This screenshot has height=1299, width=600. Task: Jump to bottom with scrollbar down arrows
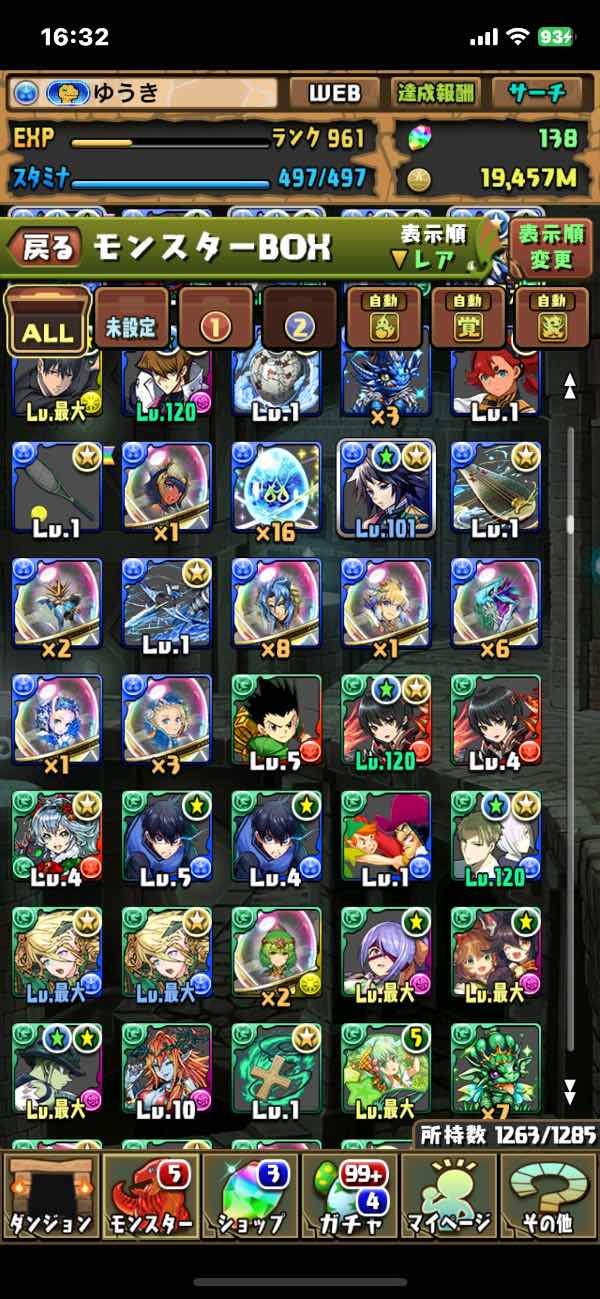click(x=570, y=1090)
